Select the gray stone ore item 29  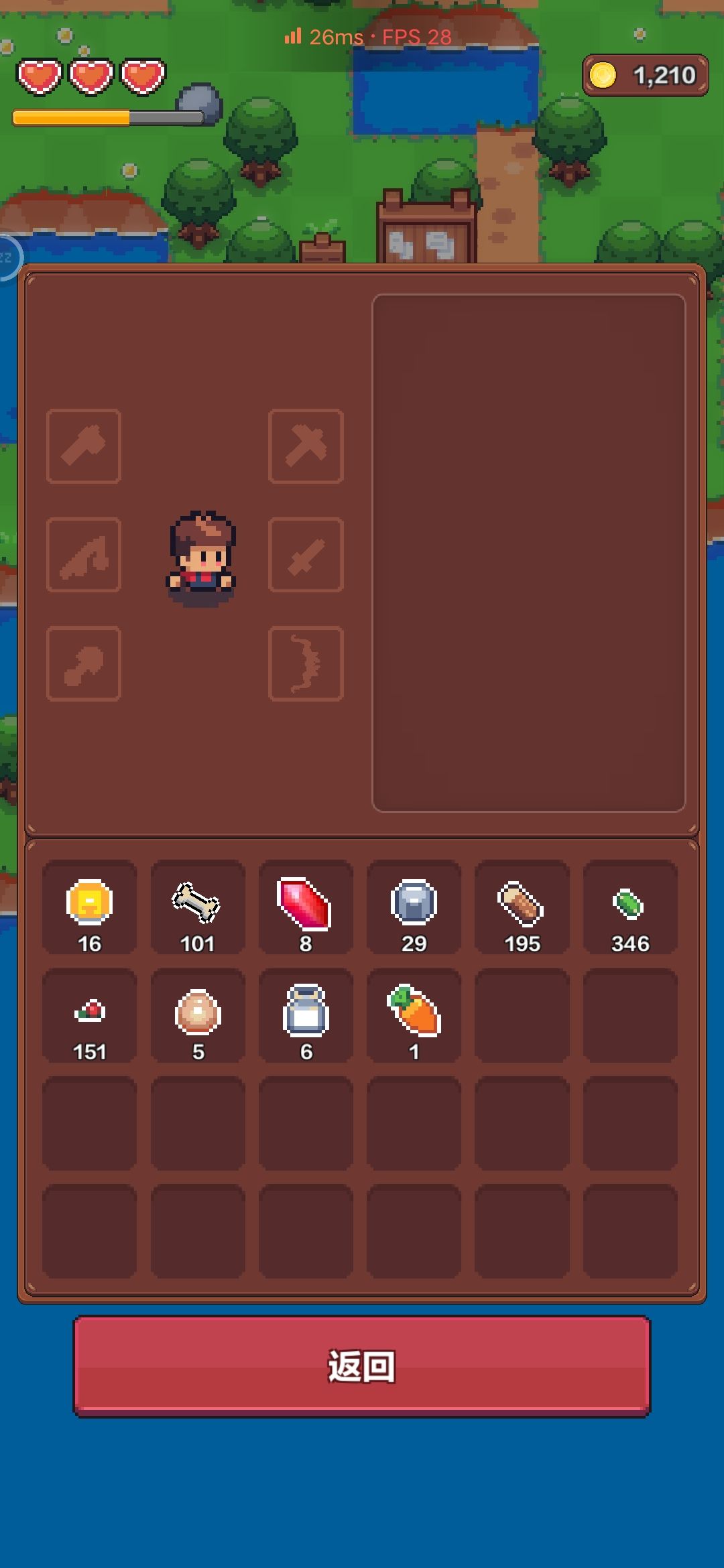pyautogui.click(x=414, y=907)
